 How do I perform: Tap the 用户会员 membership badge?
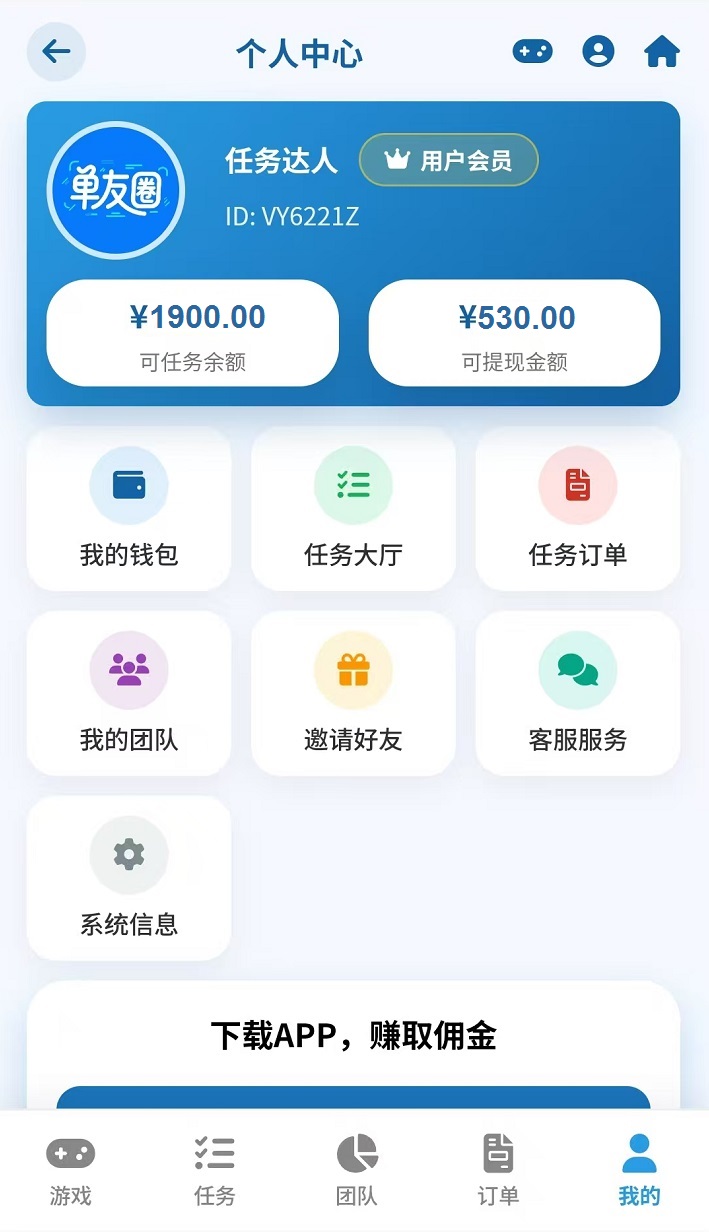[x=449, y=160]
